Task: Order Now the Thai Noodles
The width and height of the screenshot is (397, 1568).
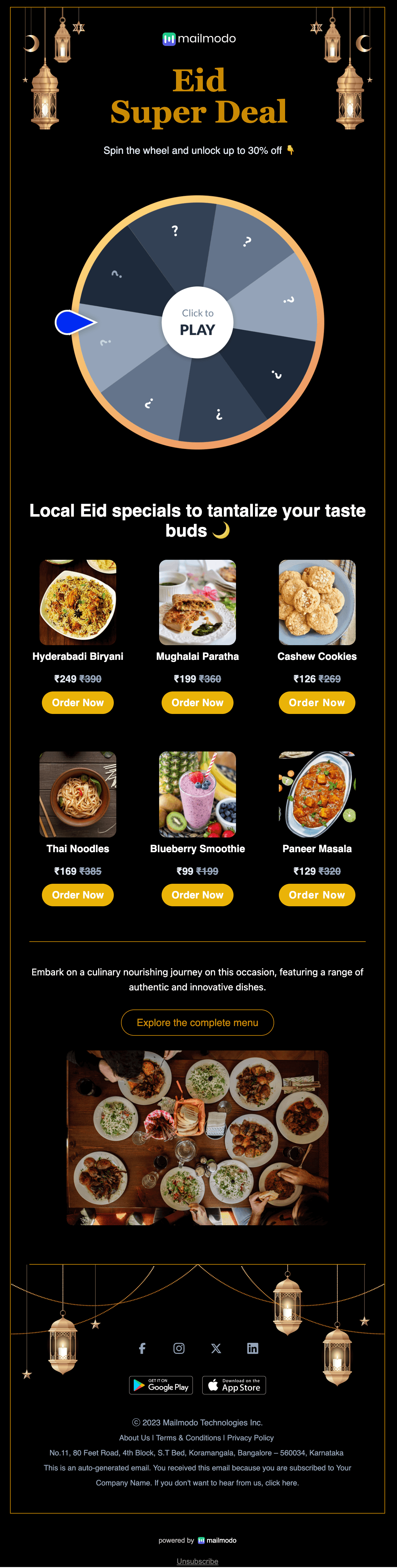Action: pos(78,895)
